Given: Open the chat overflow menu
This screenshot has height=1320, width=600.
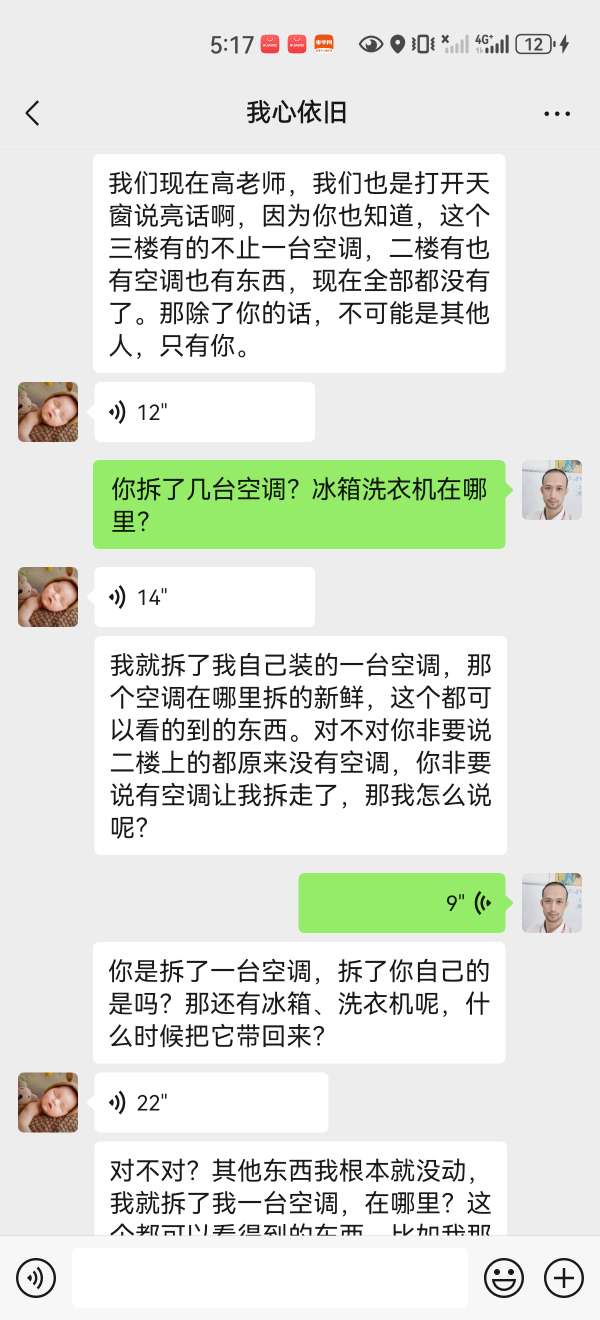Looking at the screenshot, I should (x=557, y=113).
